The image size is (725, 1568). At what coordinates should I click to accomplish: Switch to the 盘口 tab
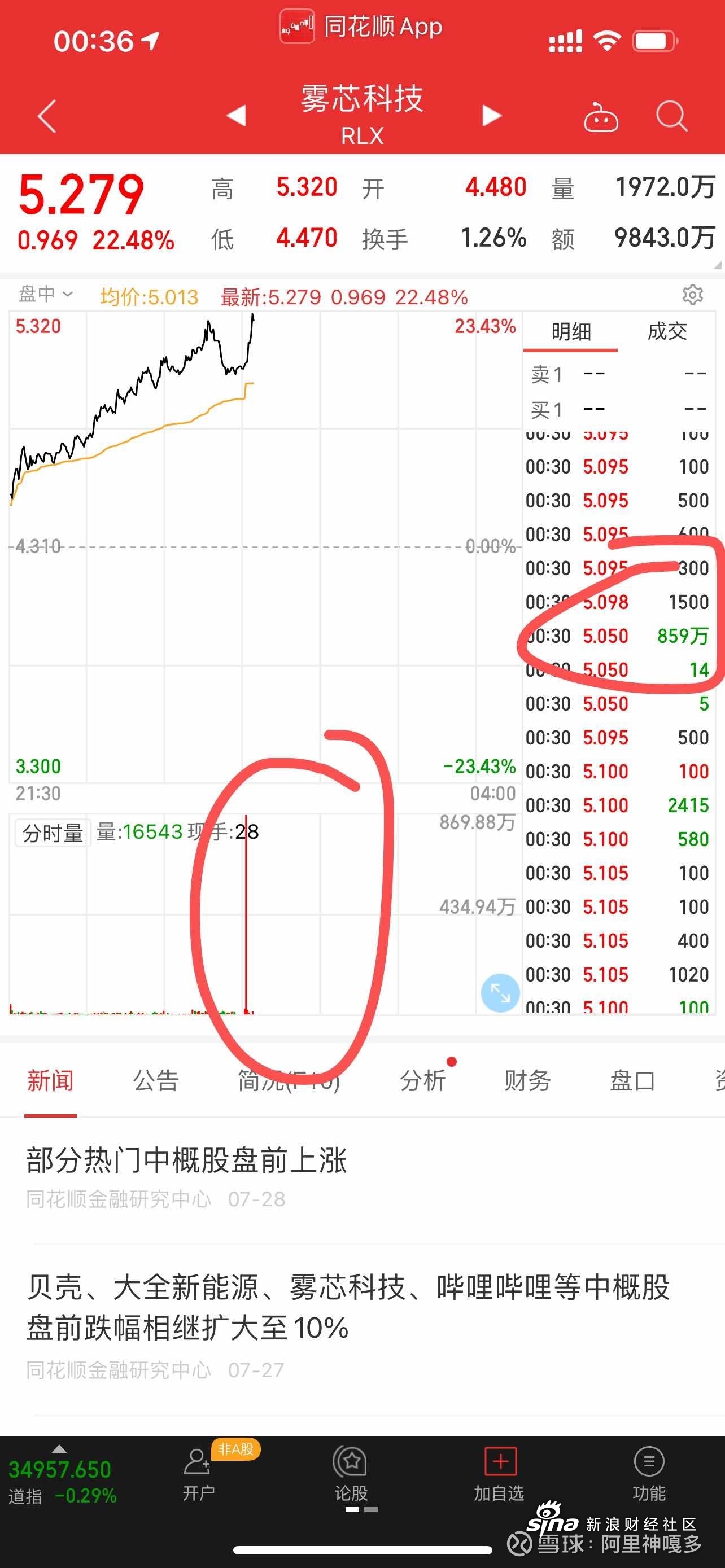tap(632, 1081)
